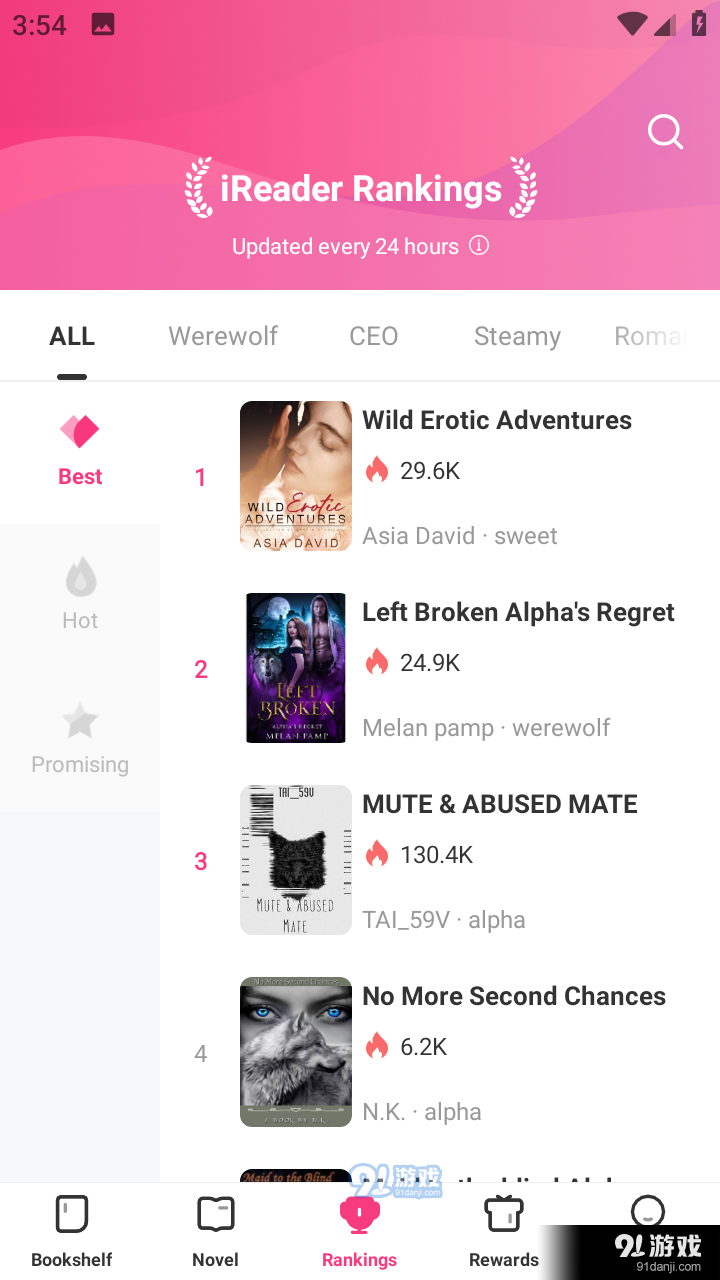720x1280 pixels.
Task: Open Left Broken Alpha's Regret
Action: (x=295, y=667)
